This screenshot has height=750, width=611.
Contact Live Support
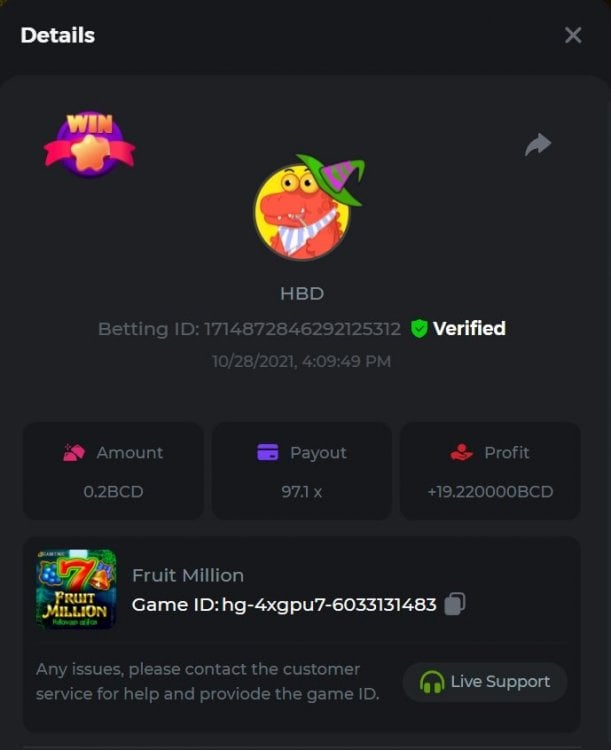click(485, 682)
